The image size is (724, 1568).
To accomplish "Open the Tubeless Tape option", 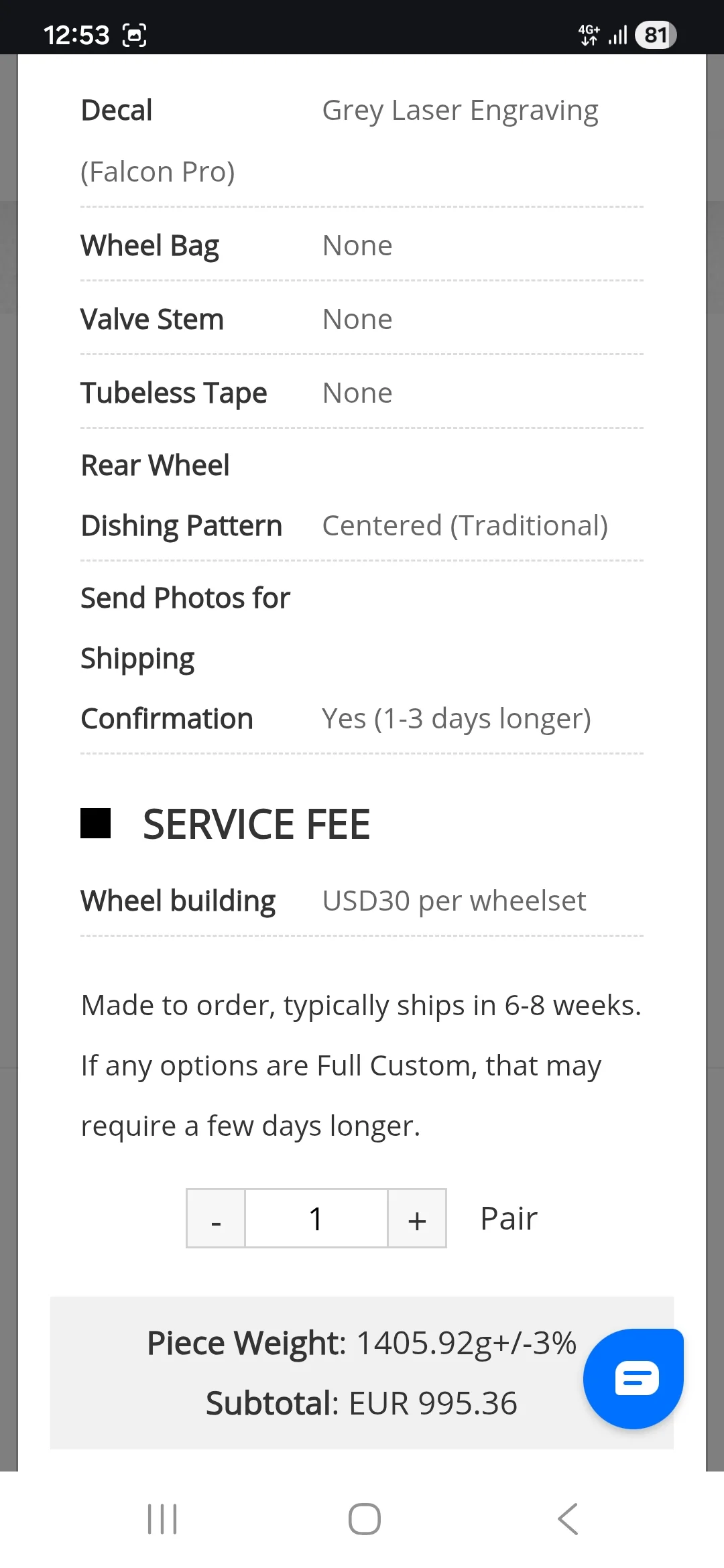I will coord(357,393).
